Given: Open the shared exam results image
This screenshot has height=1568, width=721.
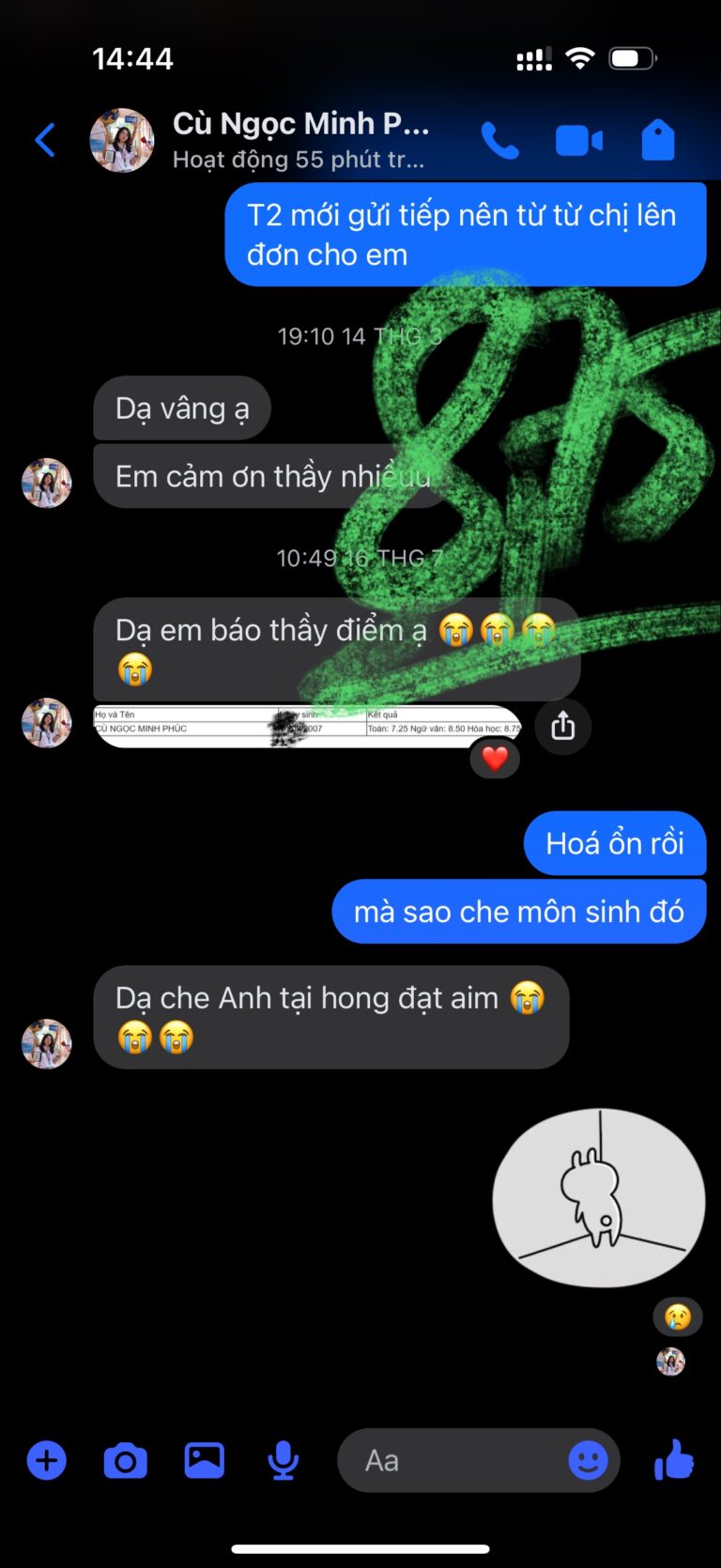Looking at the screenshot, I should [306, 726].
